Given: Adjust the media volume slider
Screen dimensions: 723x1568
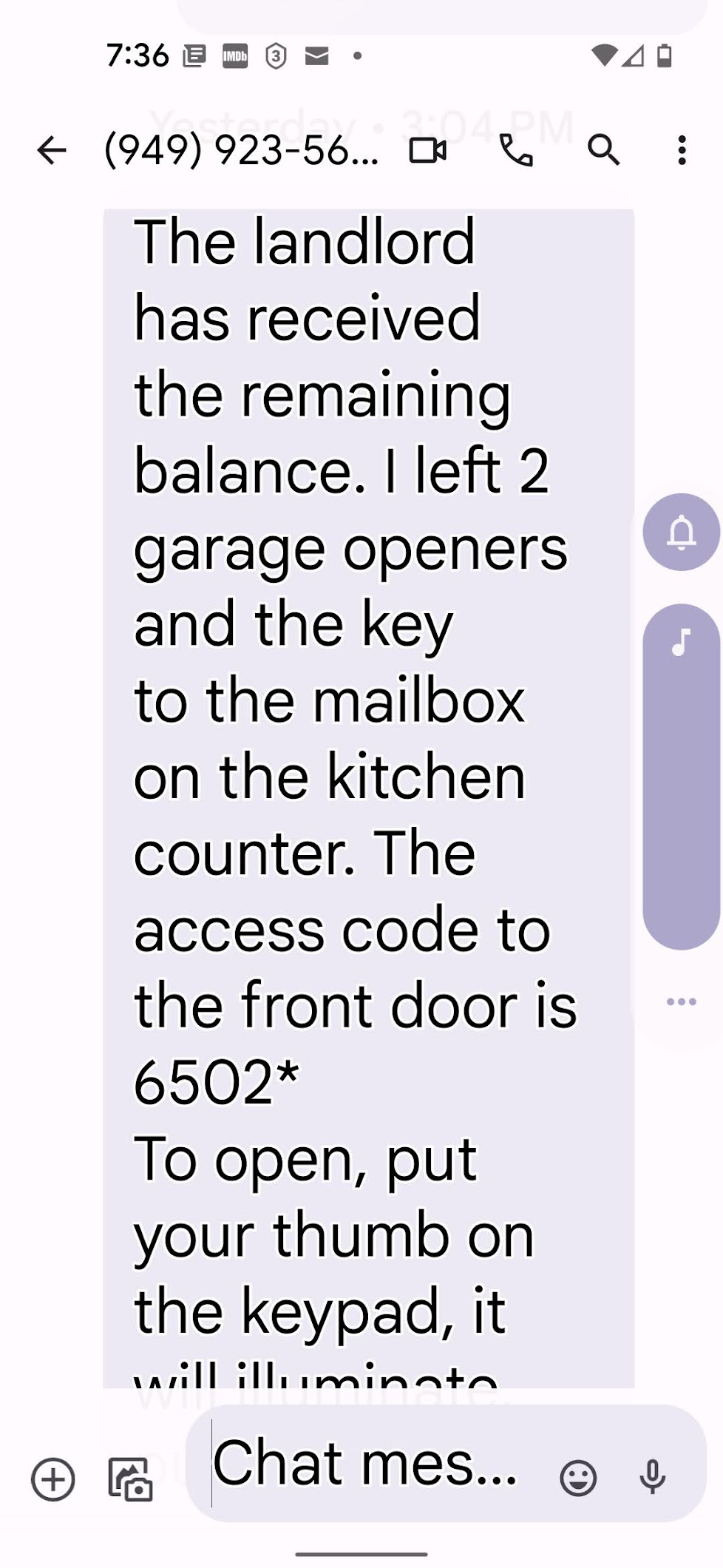Looking at the screenshot, I should [681, 777].
